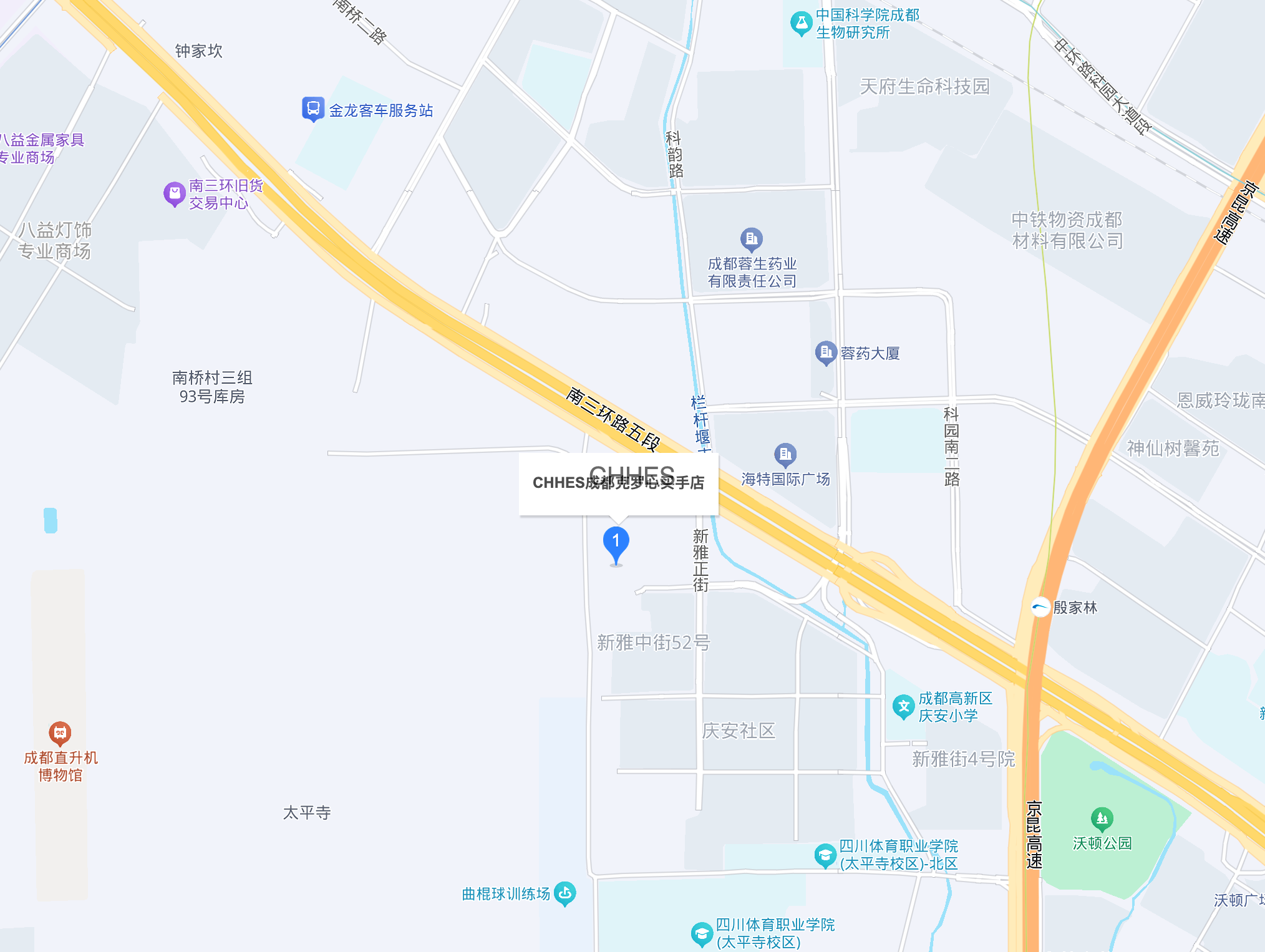The height and width of the screenshot is (952, 1265).
Task: Open 成都蓉生药业有限责任公司 place marker
Action: coord(751,238)
